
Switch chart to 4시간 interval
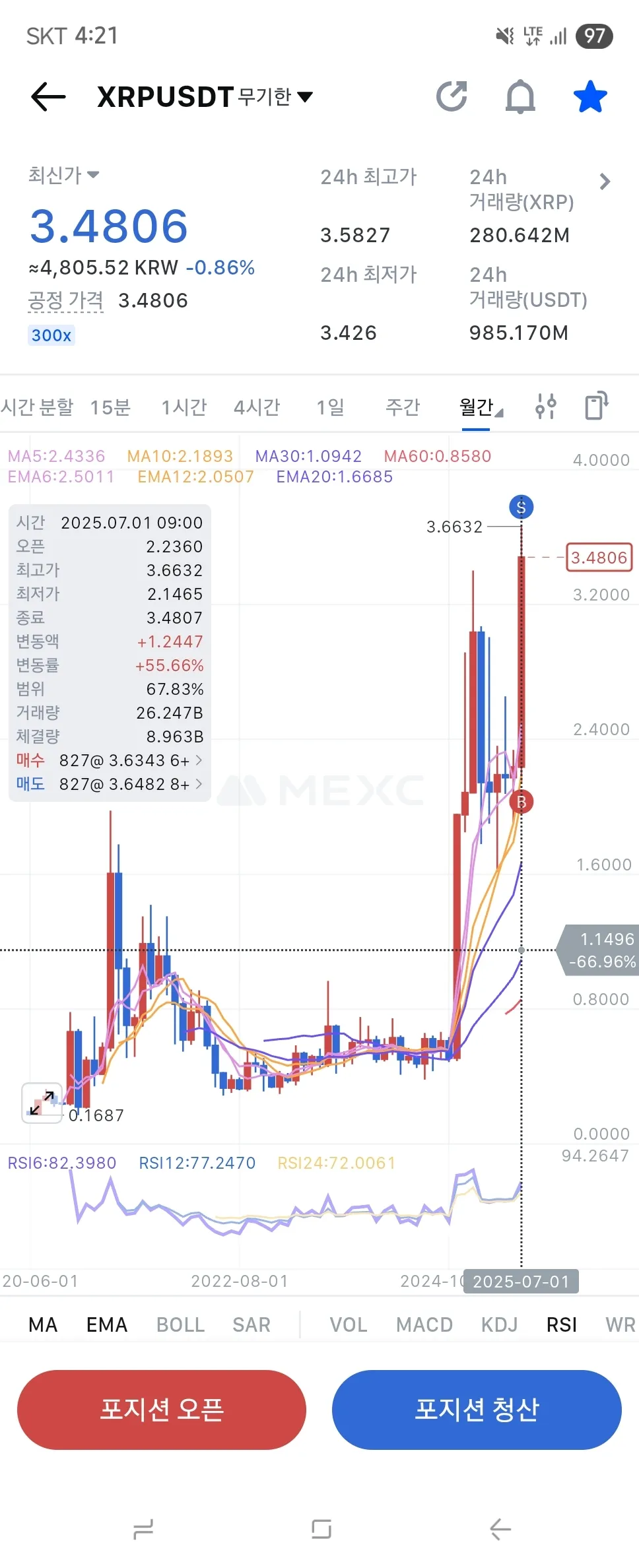(x=257, y=407)
